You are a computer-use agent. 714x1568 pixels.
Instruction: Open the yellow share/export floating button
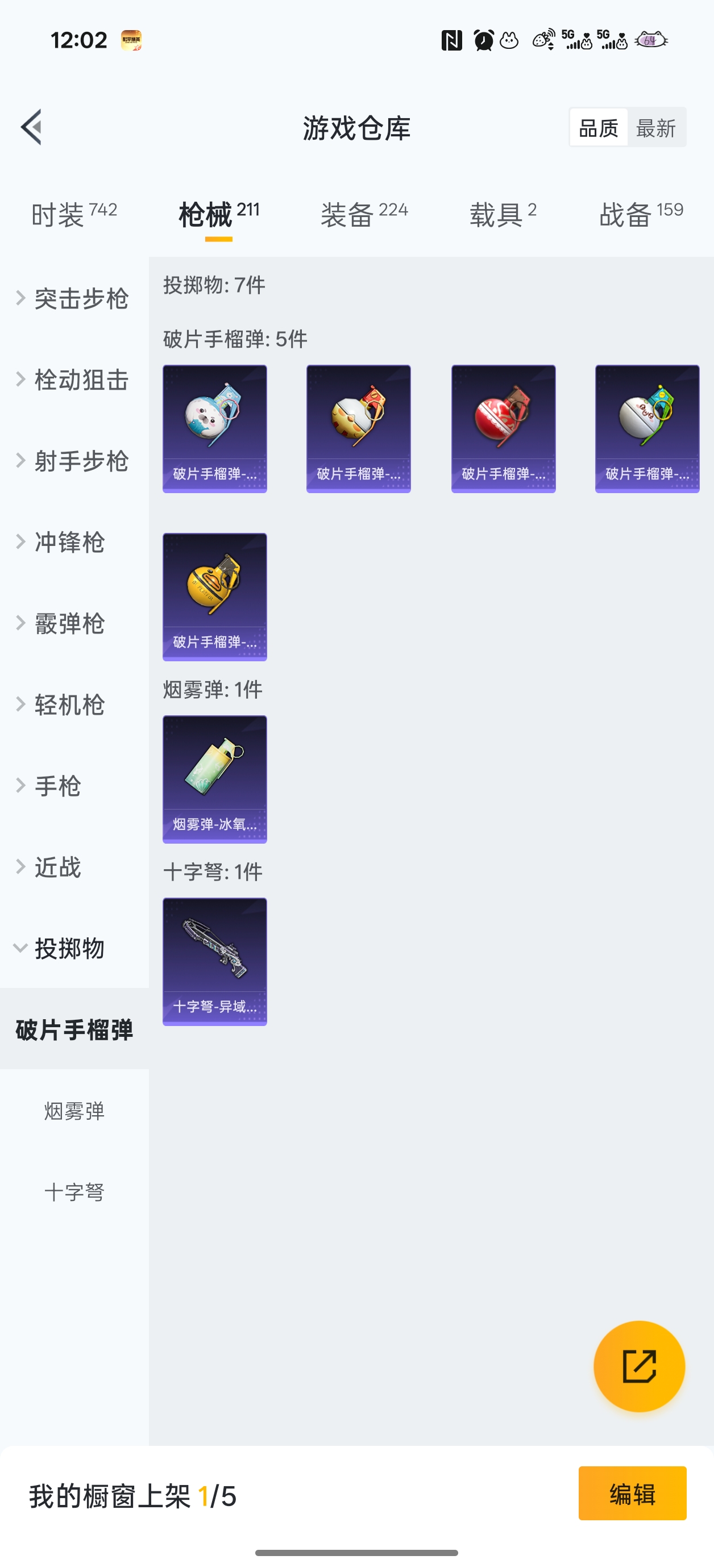(x=638, y=1366)
